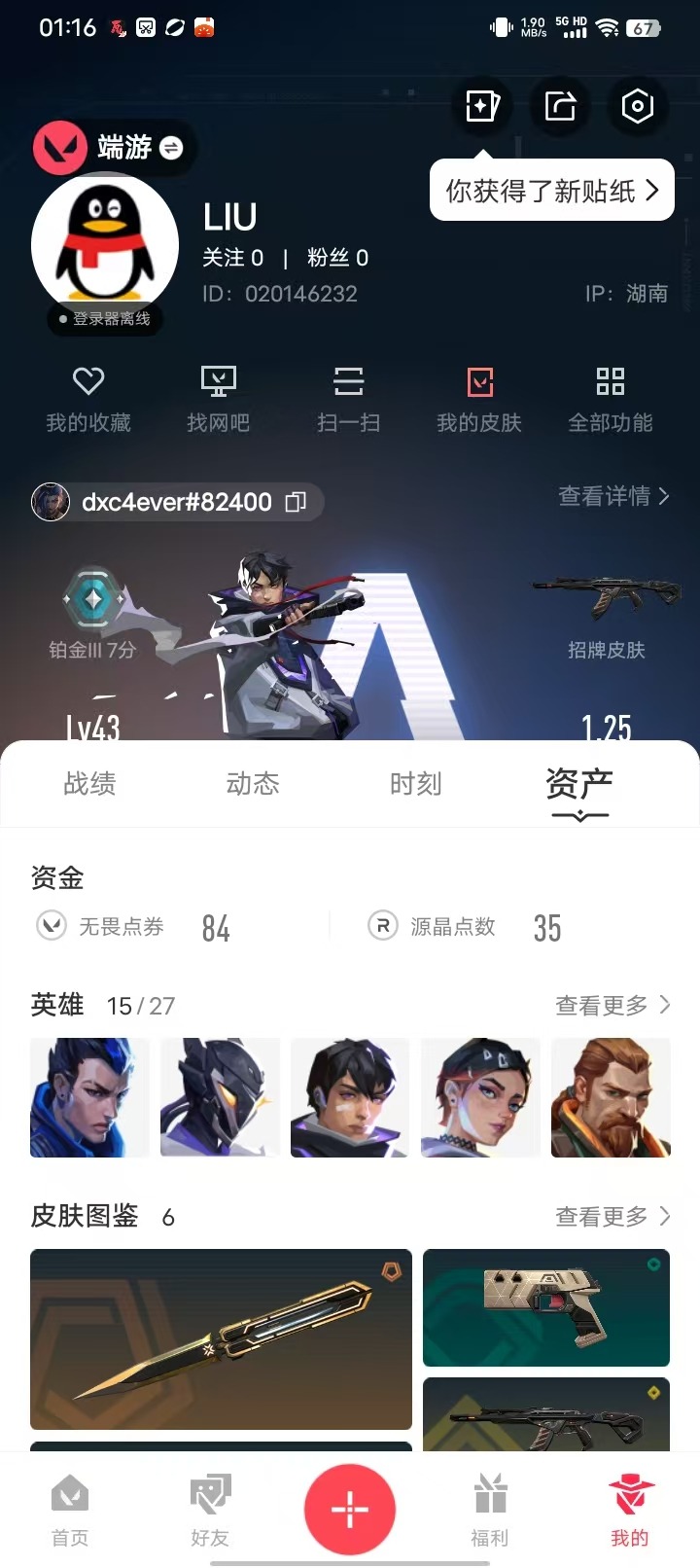700x1568 pixels.
Task: Open 我的皮肤 skins page
Action: click(479, 399)
